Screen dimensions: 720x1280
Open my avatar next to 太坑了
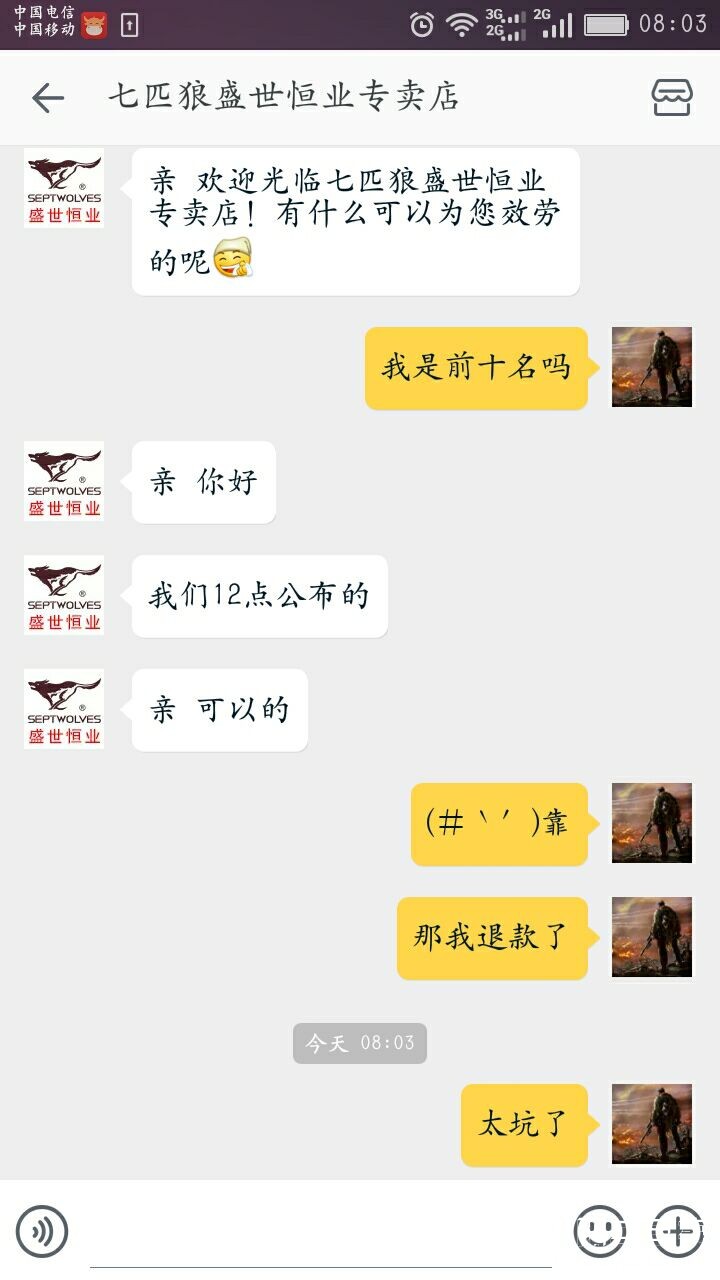[652, 1124]
